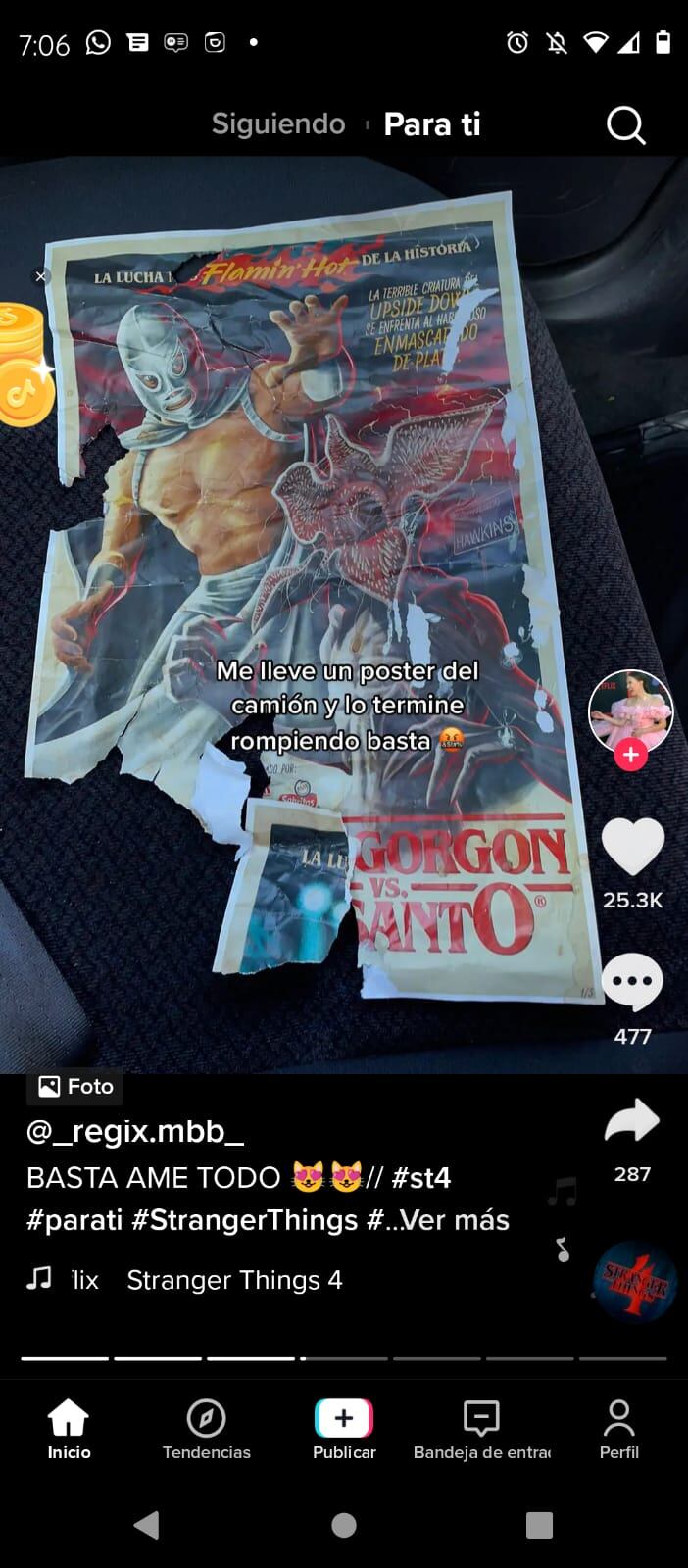The height and width of the screenshot is (1568, 688).
Task: Open the creator's profile picture
Action: tap(630, 710)
